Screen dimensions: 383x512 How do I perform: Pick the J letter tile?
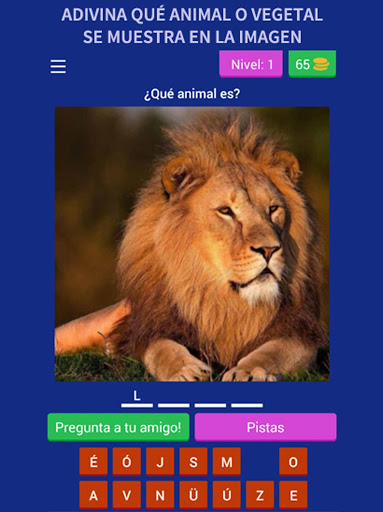coord(160,462)
